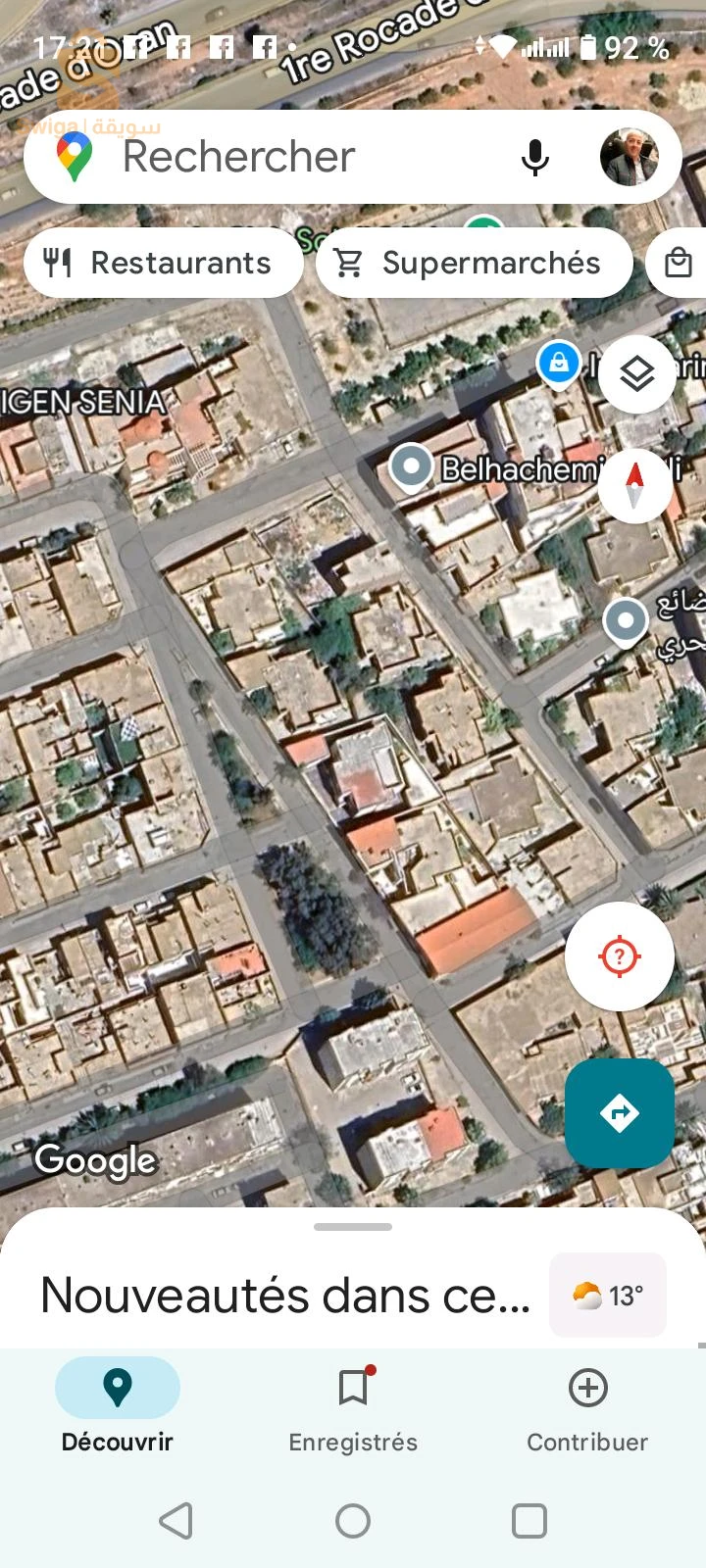706x1568 pixels.
Task: Go back with system back button
Action: pyautogui.click(x=176, y=1521)
